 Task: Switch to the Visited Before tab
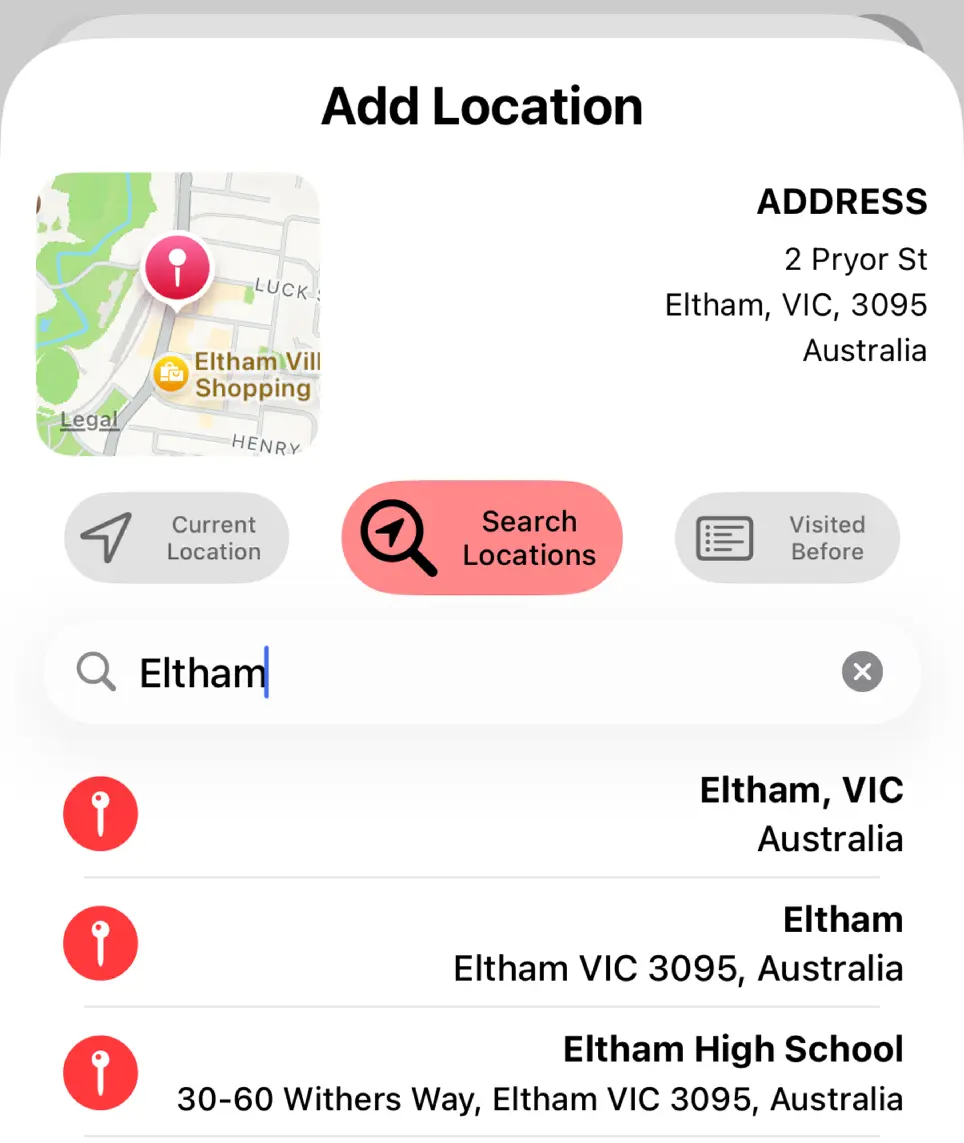(787, 537)
